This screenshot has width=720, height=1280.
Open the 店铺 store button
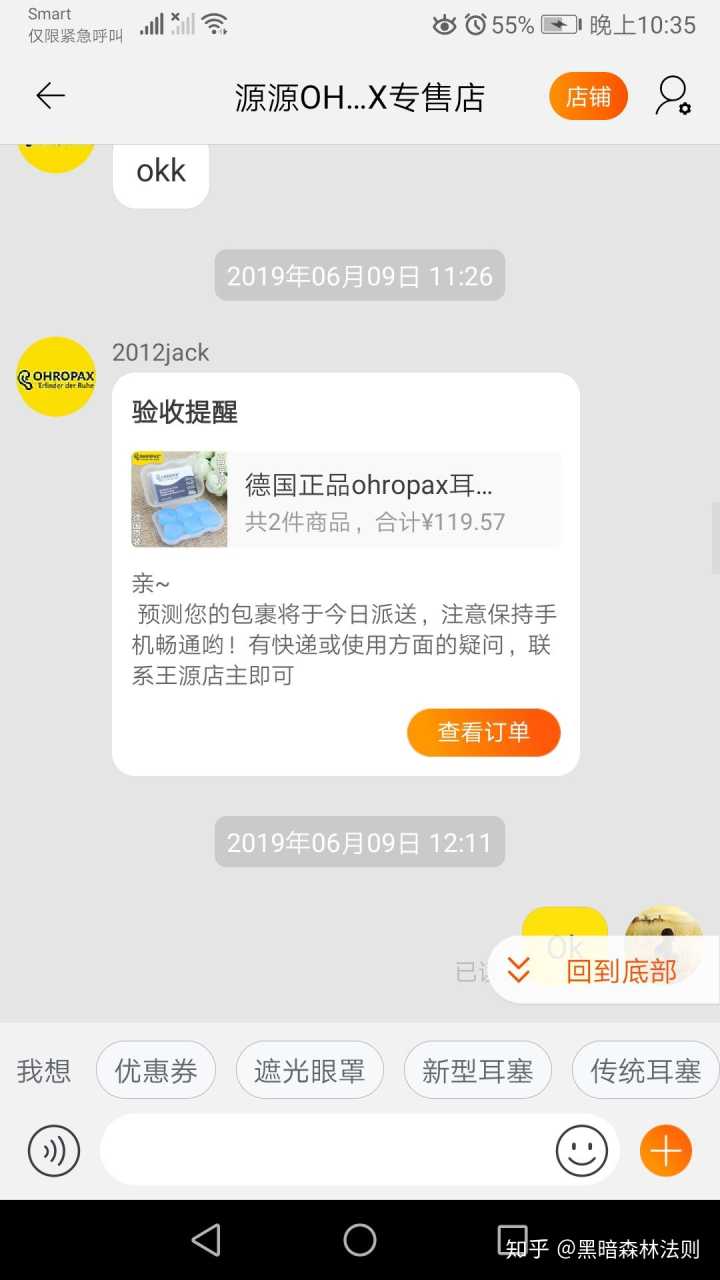pyautogui.click(x=588, y=96)
